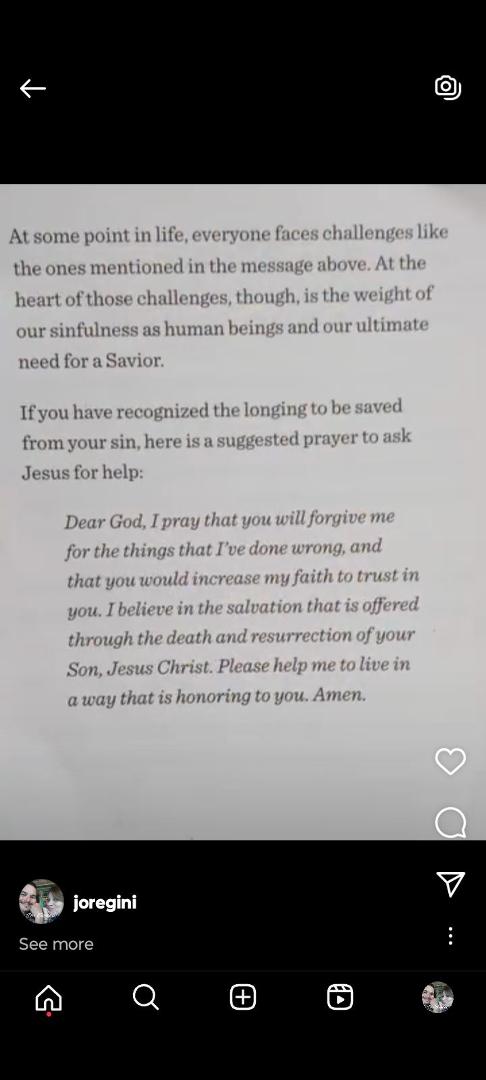This screenshot has width=486, height=1080.
Task: Share the reel via paper plane icon
Action: (x=450, y=884)
